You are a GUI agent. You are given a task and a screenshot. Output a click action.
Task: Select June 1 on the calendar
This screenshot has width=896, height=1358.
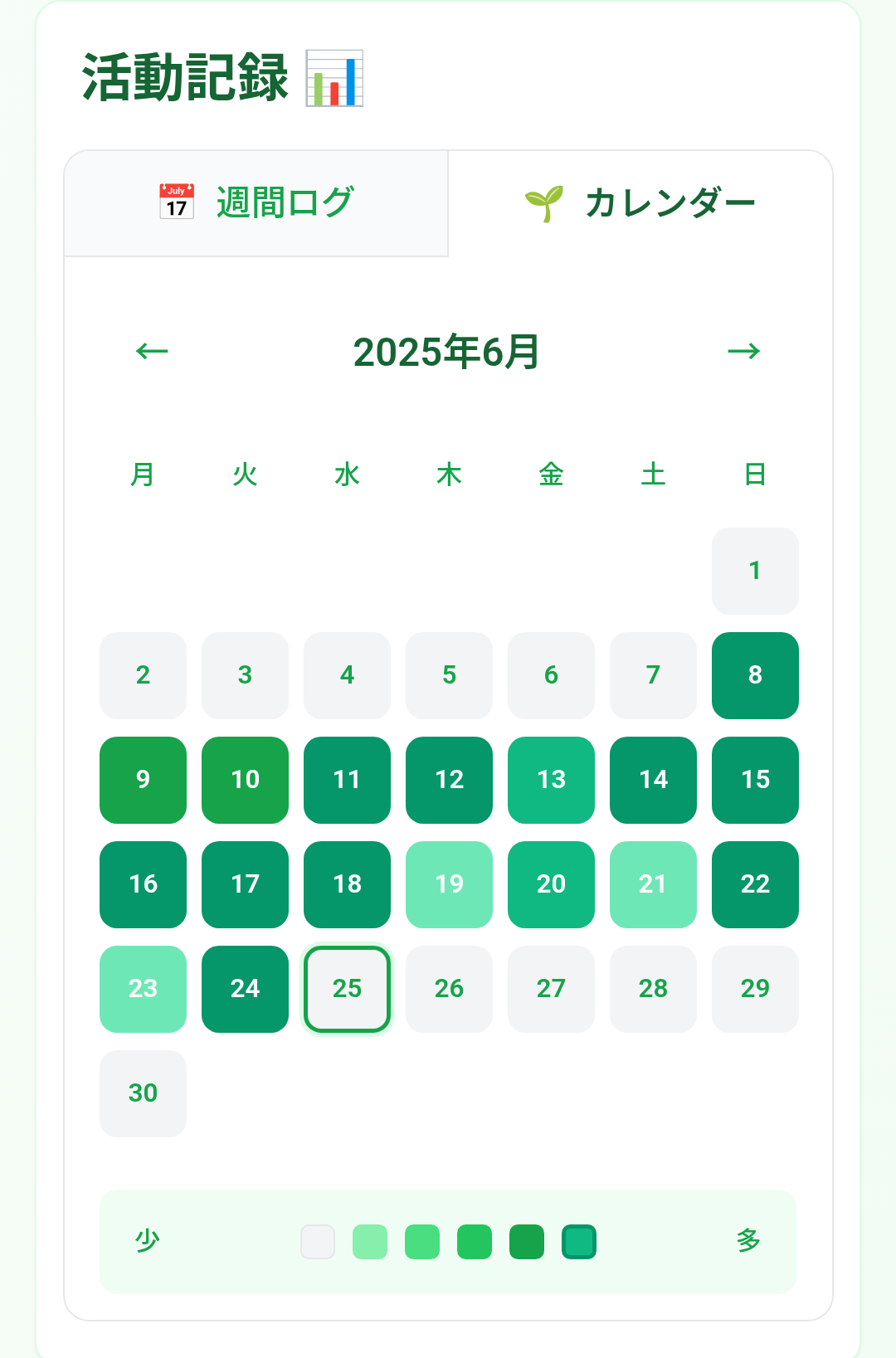tap(755, 571)
